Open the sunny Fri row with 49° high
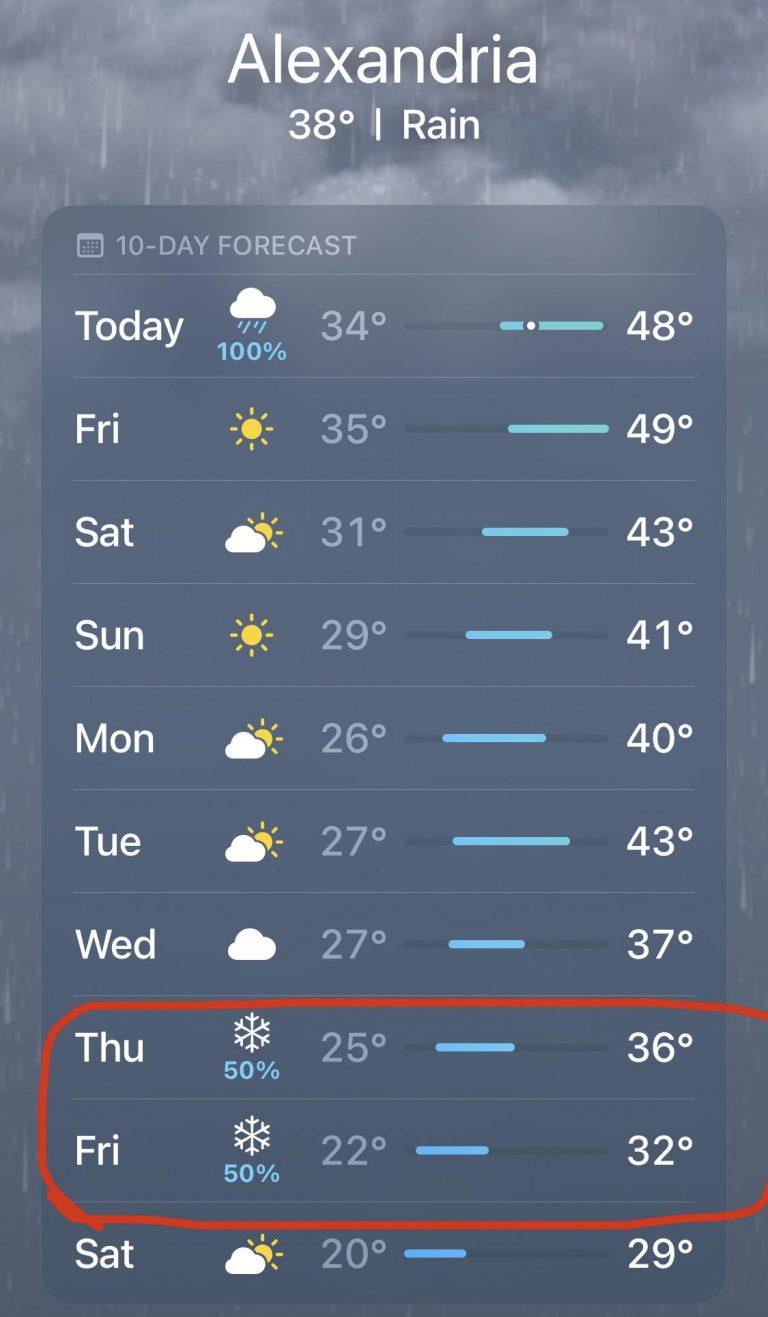Image resolution: width=768 pixels, height=1317 pixels. (384, 429)
